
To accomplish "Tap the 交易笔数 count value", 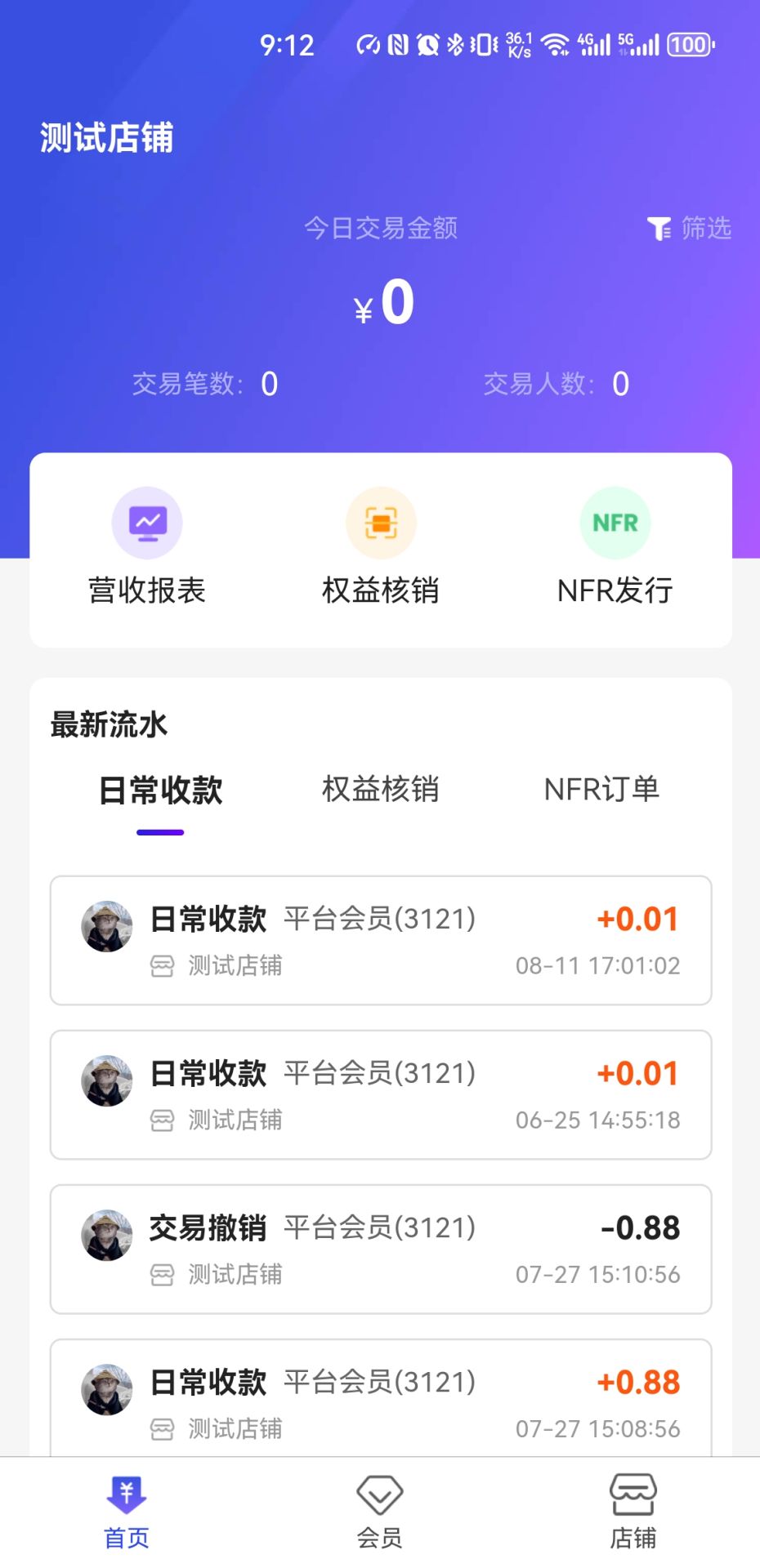I will coord(269,384).
